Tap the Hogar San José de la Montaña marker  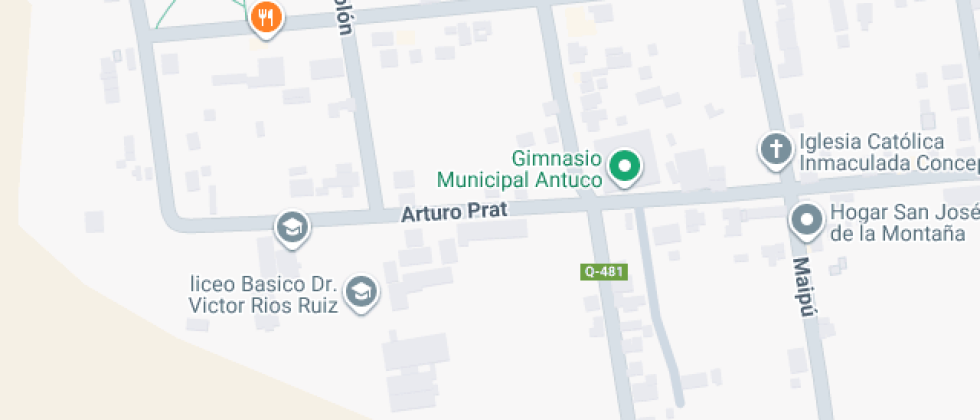click(x=806, y=219)
